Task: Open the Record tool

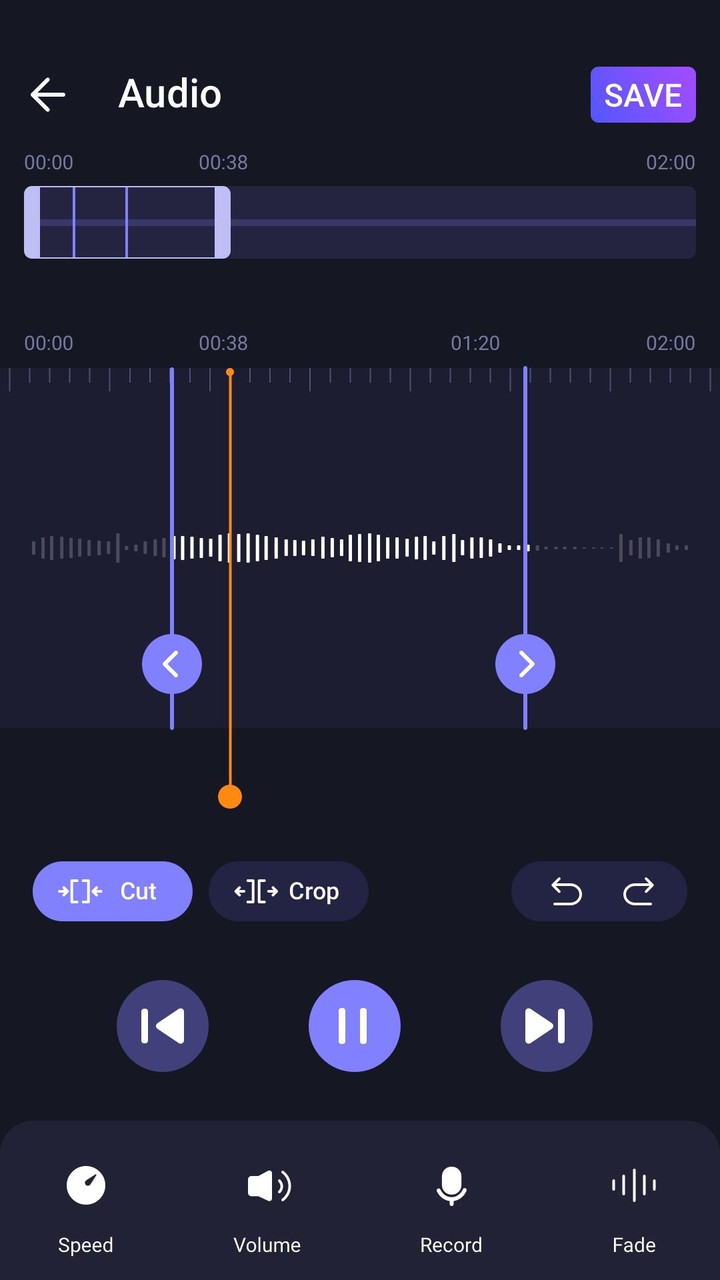Action: (x=451, y=1206)
